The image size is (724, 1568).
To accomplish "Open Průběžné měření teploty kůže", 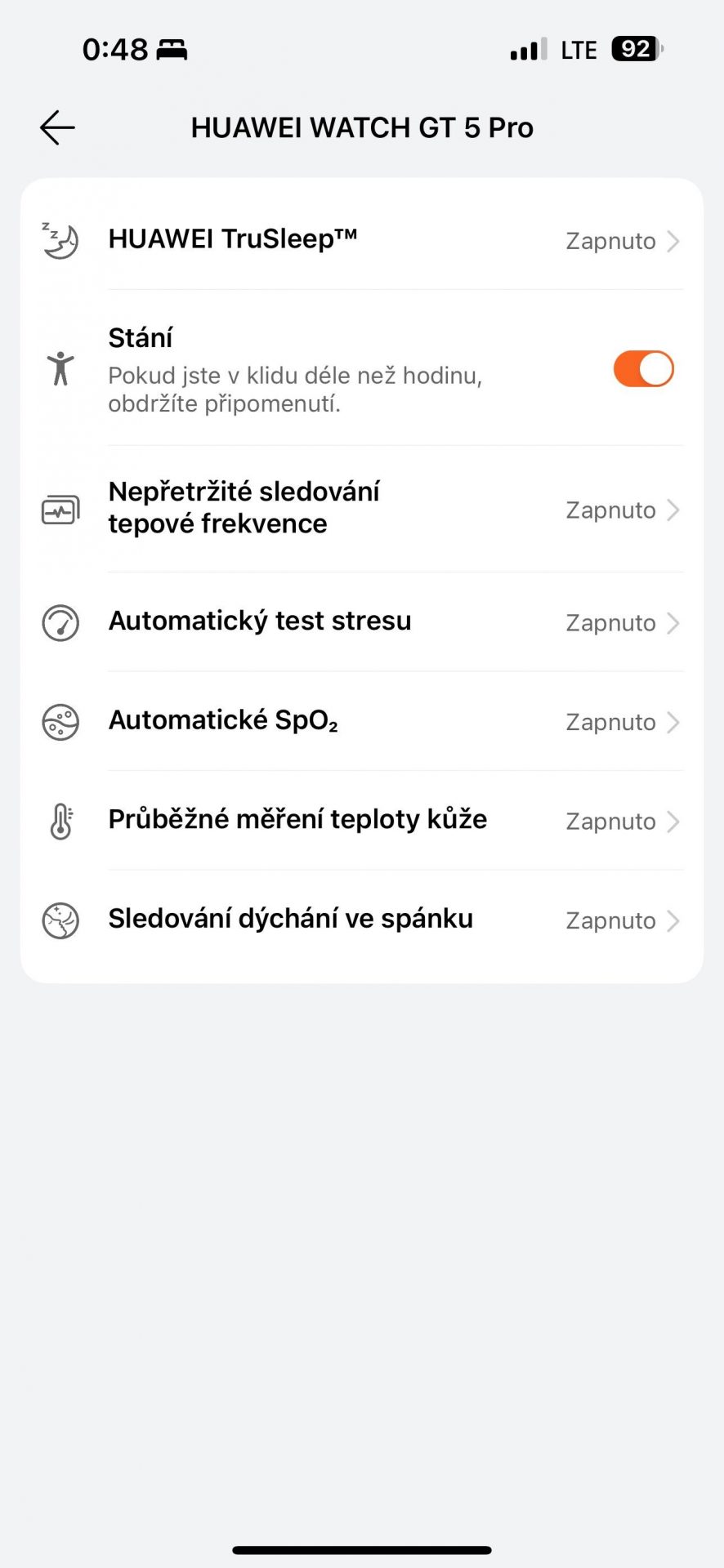I will (362, 821).
